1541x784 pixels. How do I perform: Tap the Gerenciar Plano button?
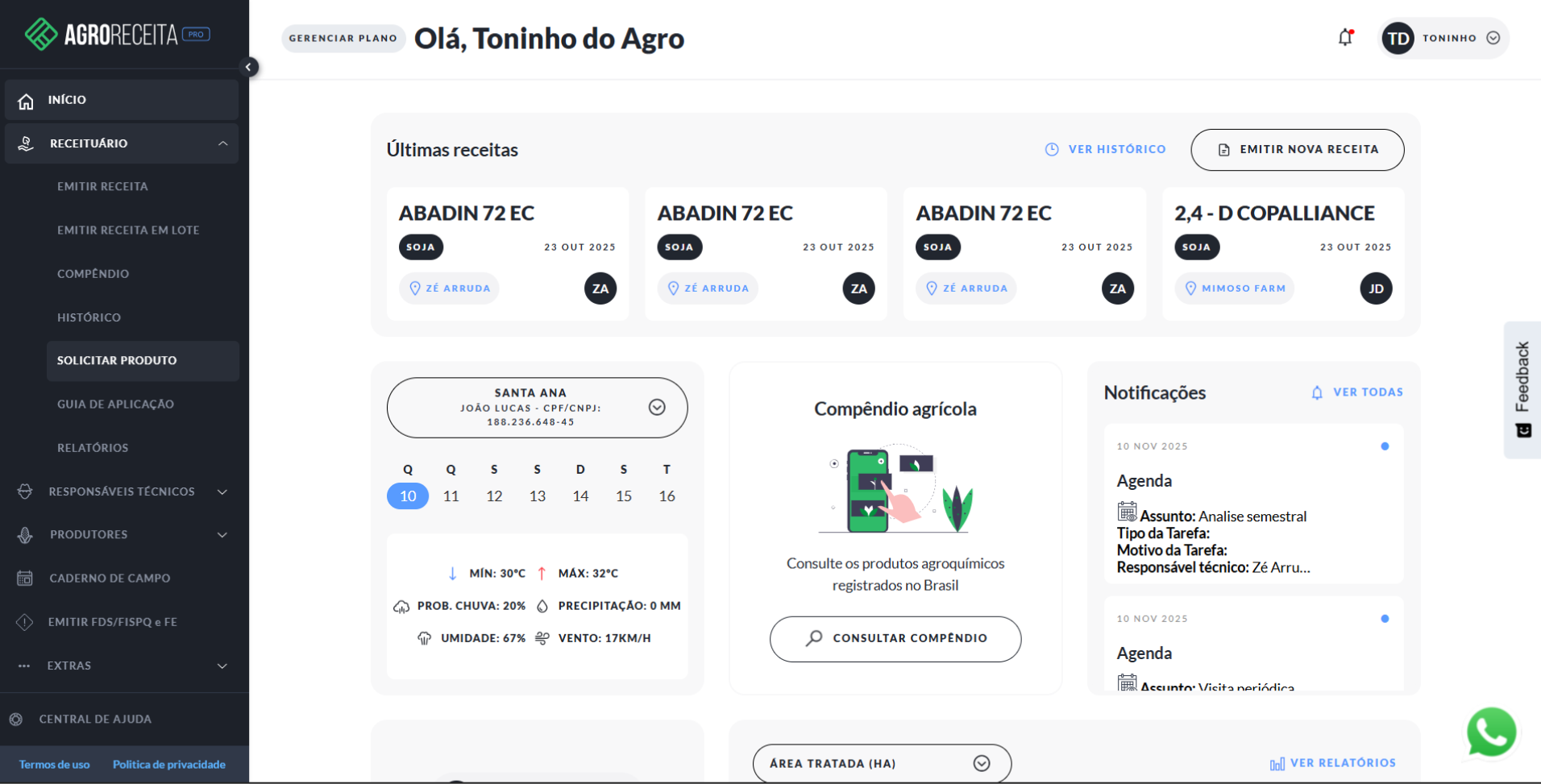(343, 38)
